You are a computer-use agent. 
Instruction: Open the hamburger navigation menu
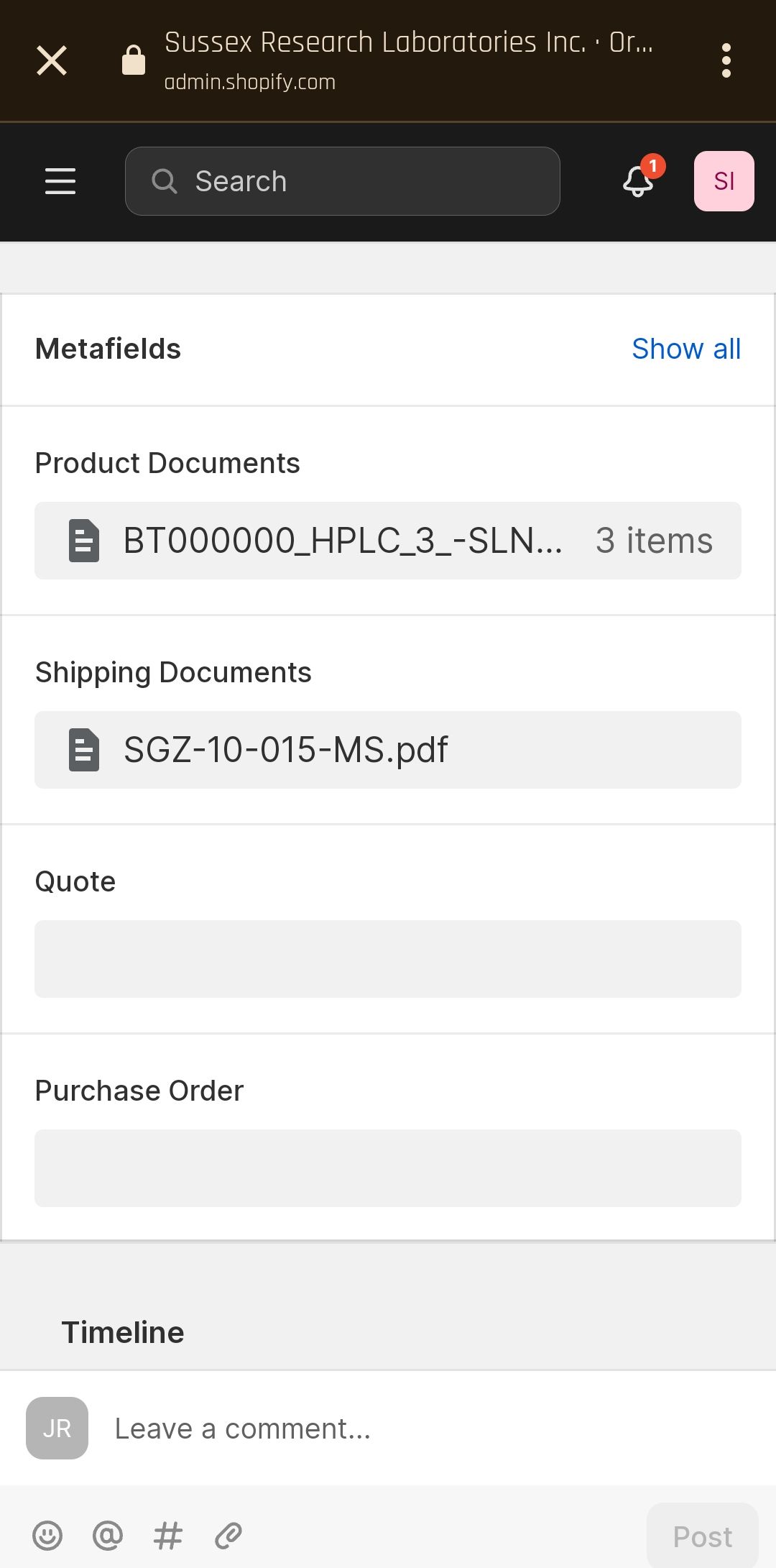[60, 181]
